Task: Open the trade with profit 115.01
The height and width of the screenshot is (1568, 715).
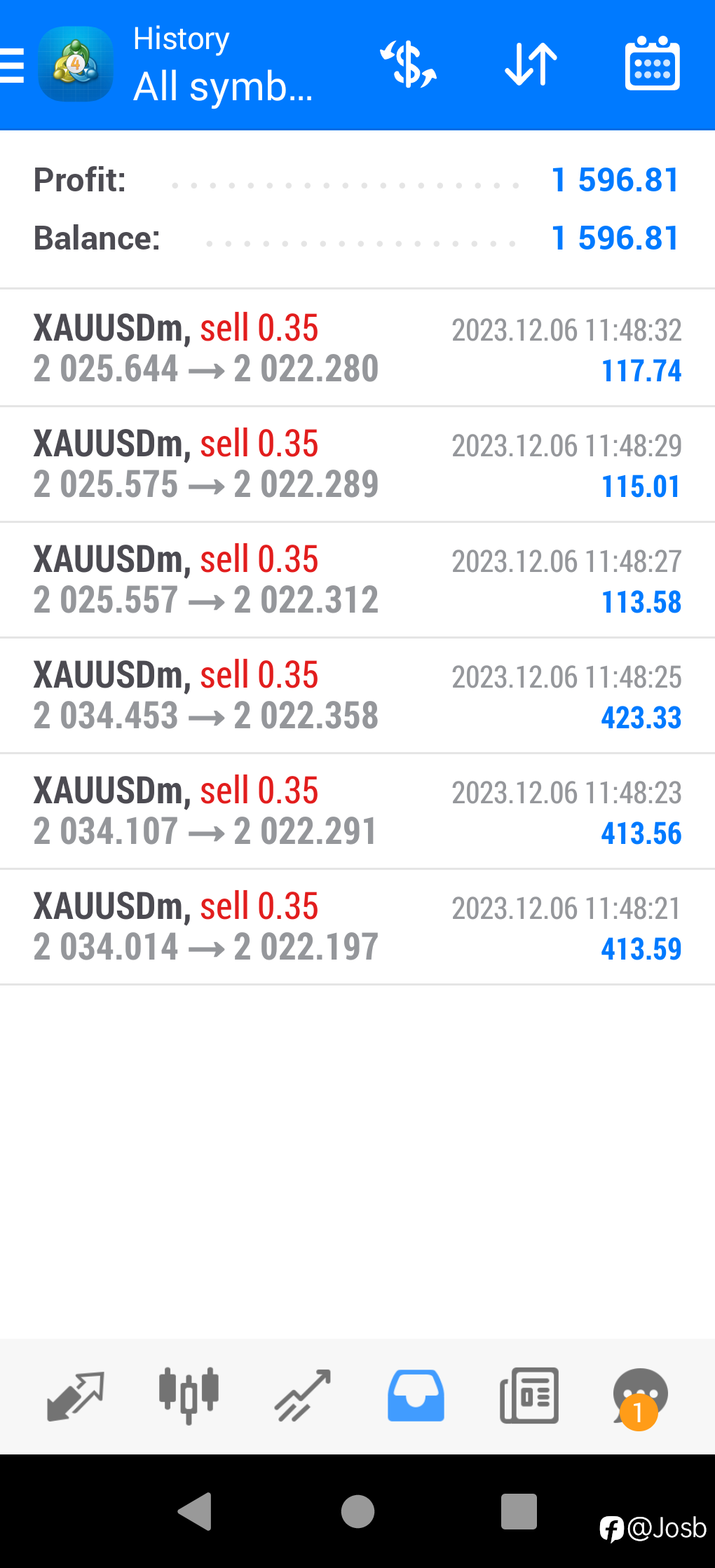Action: click(357, 464)
